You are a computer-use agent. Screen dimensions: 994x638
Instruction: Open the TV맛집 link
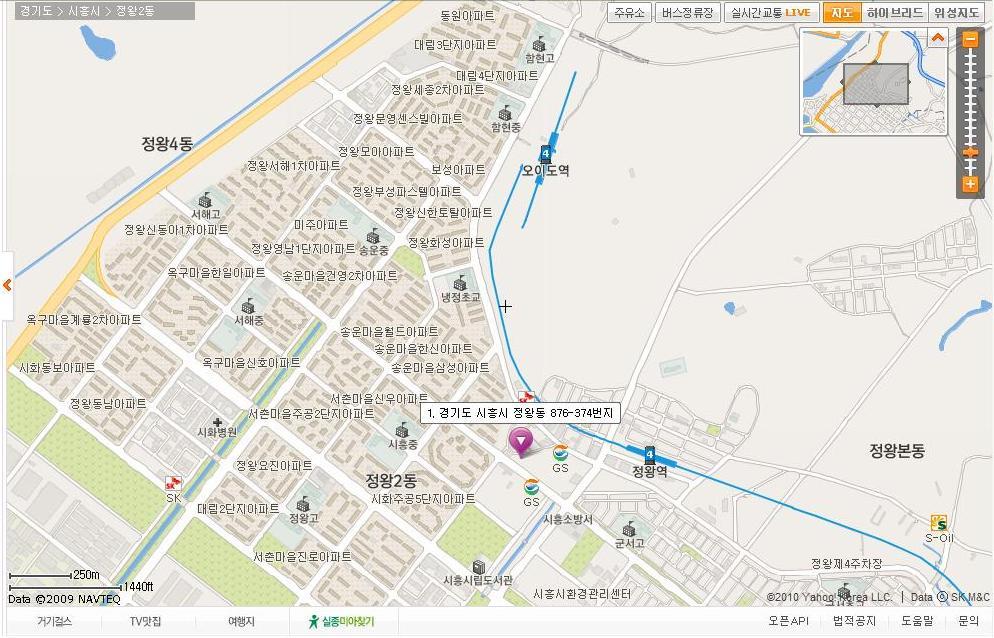(x=145, y=621)
